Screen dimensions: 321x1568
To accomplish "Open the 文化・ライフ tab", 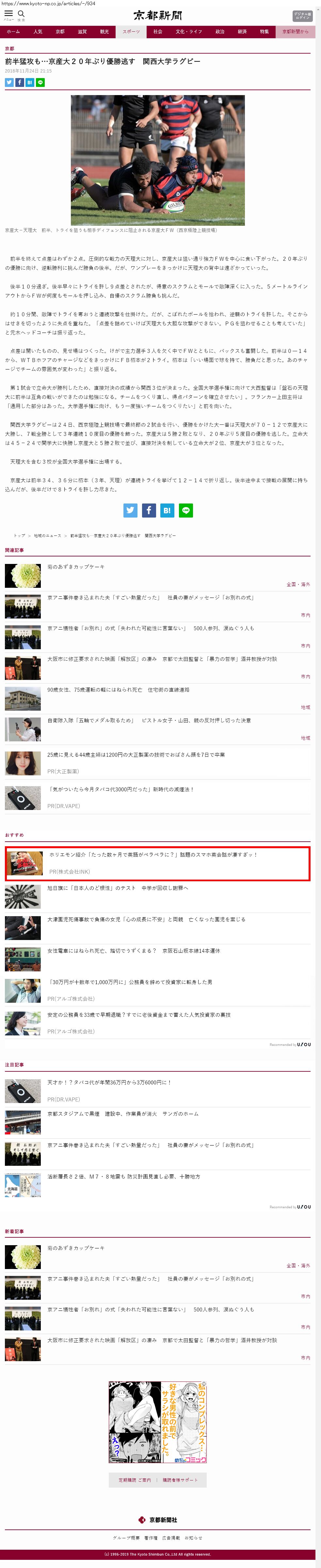I will [x=188, y=32].
